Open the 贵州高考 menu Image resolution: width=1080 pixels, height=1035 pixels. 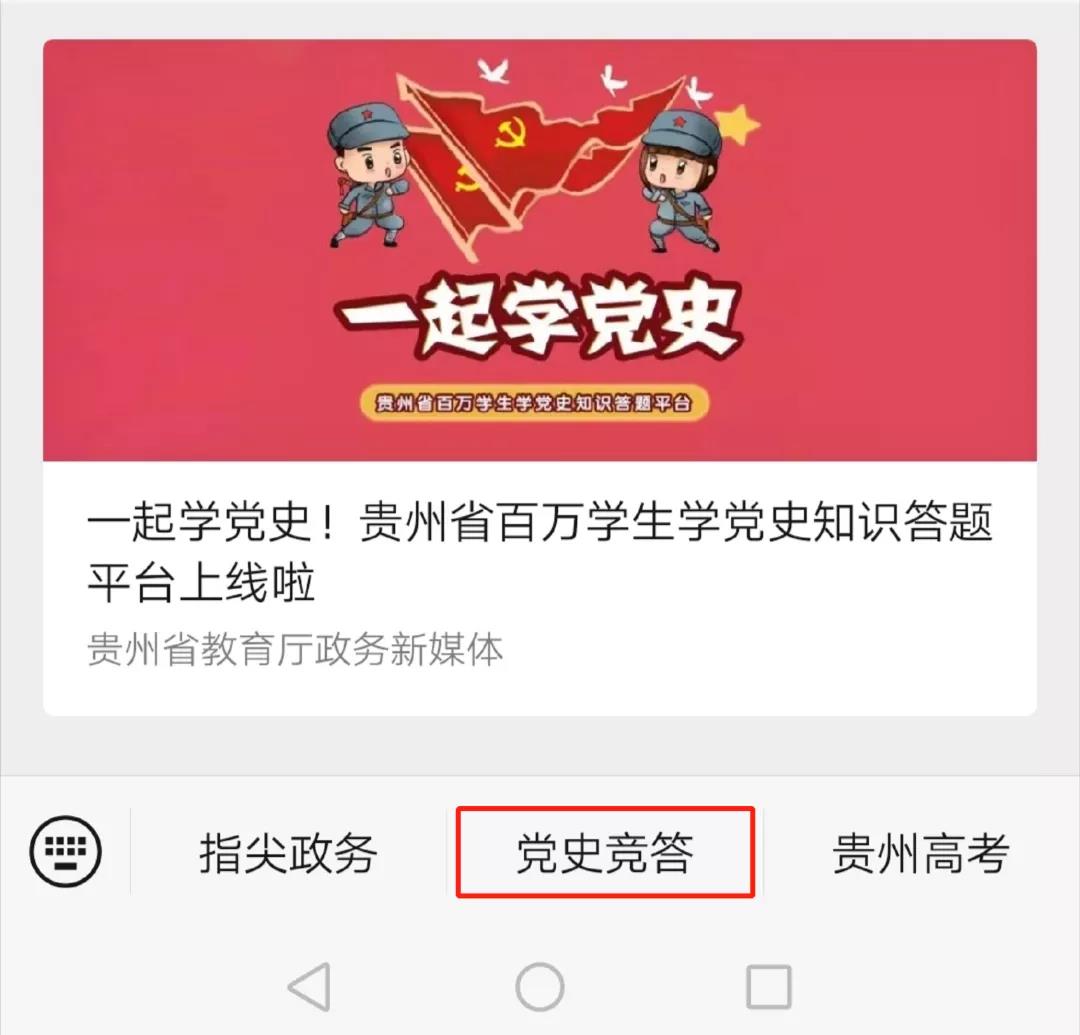click(920, 854)
